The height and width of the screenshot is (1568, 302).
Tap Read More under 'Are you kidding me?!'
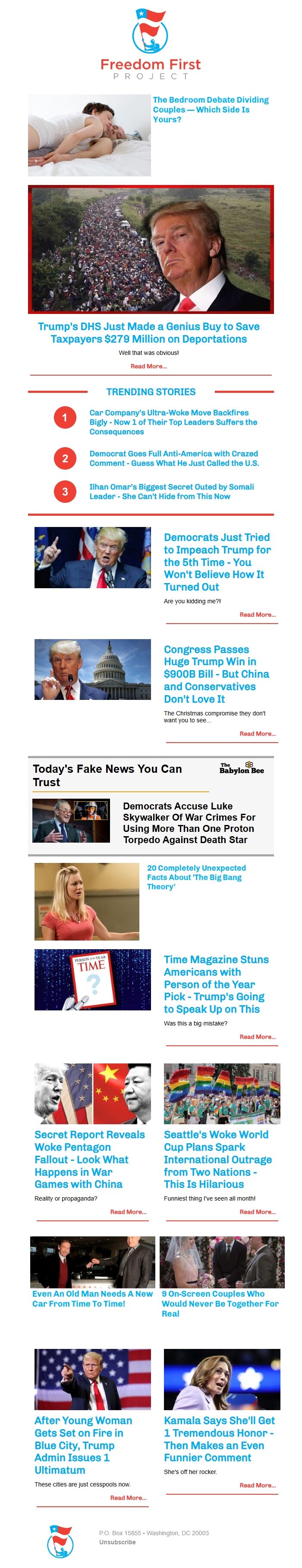257,615
